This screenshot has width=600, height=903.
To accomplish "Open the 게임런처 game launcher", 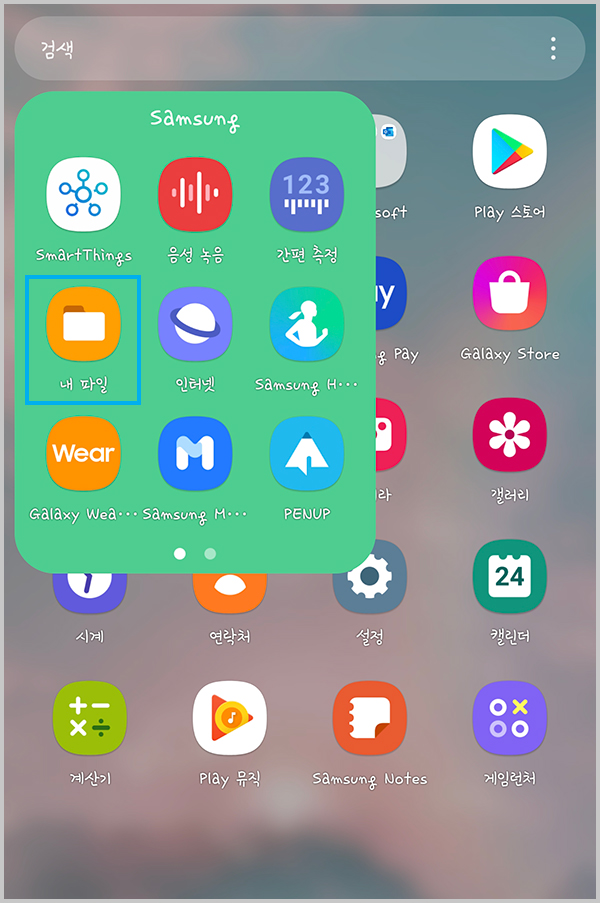I will point(510,718).
